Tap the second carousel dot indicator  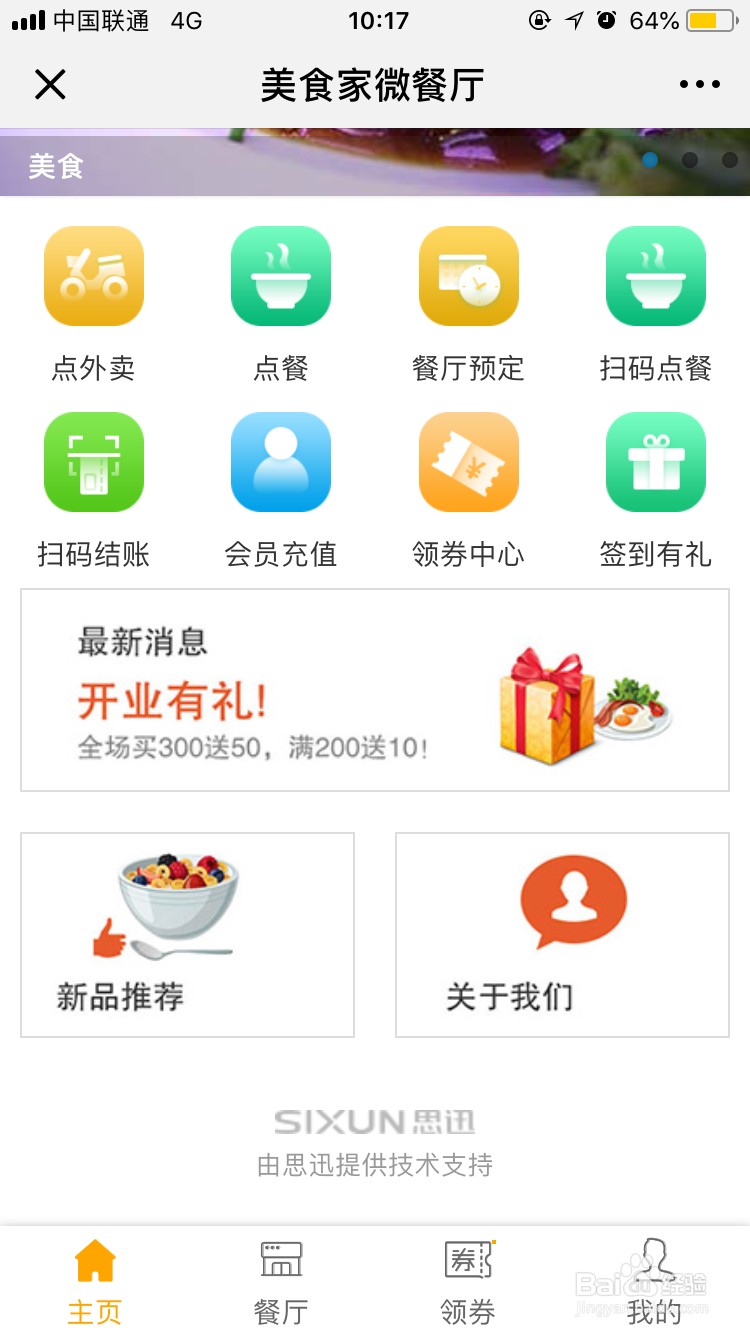[x=688, y=159]
